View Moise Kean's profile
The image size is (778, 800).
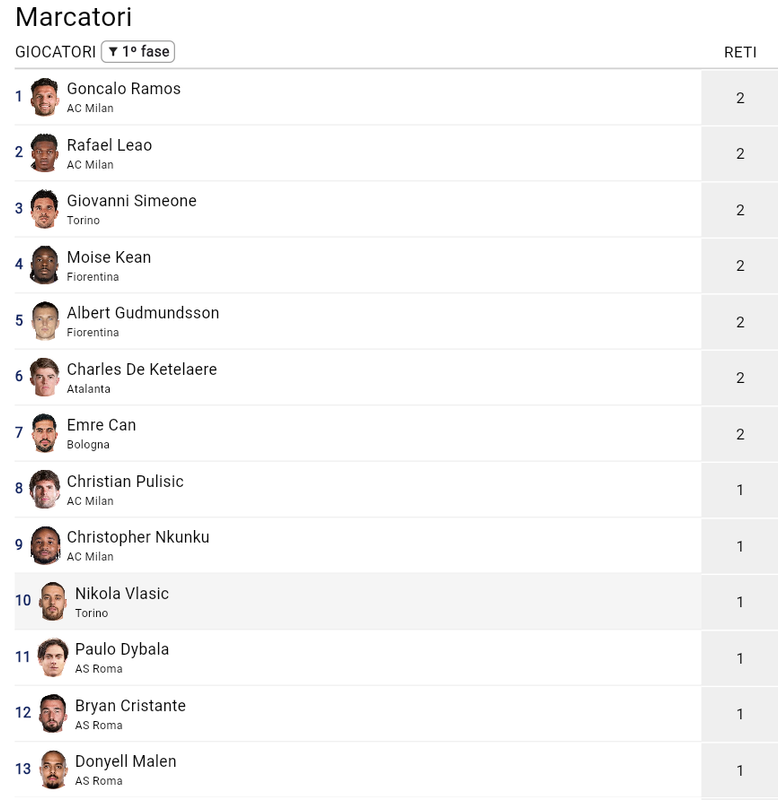(x=396, y=265)
